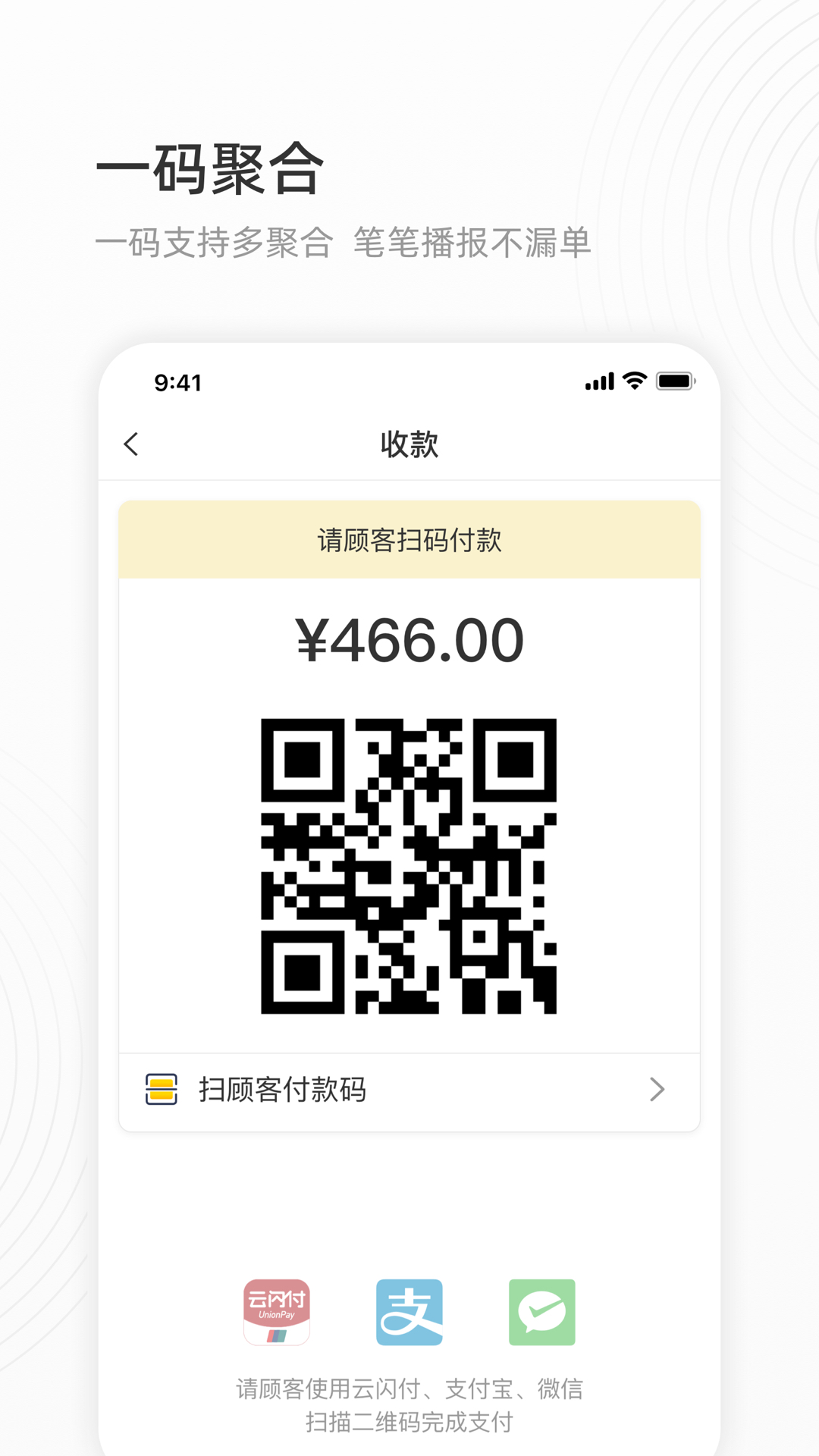
Task: Tap the Alipay 支付宝 icon
Action: pos(409,1310)
